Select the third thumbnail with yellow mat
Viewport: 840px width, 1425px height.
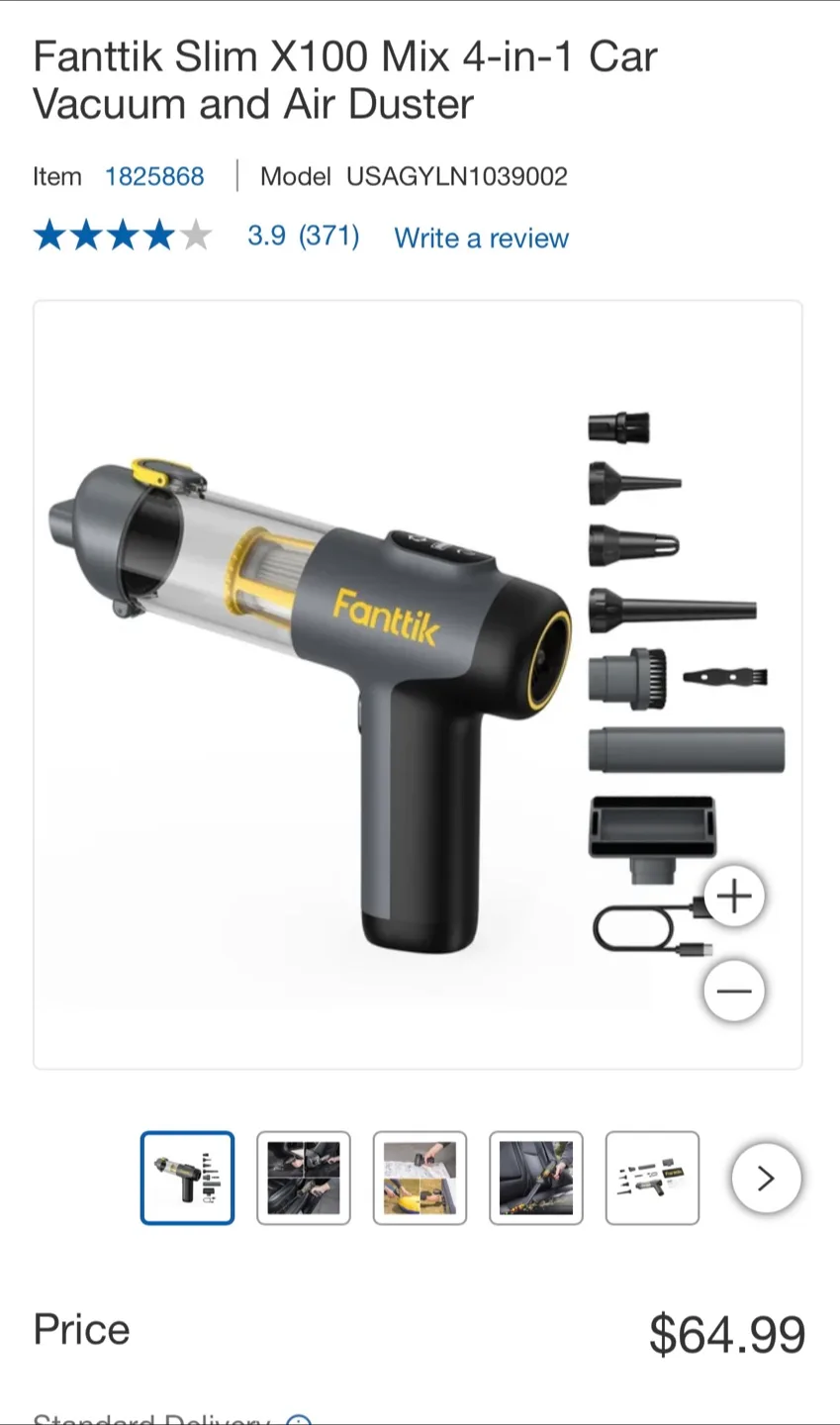[x=420, y=1178]
